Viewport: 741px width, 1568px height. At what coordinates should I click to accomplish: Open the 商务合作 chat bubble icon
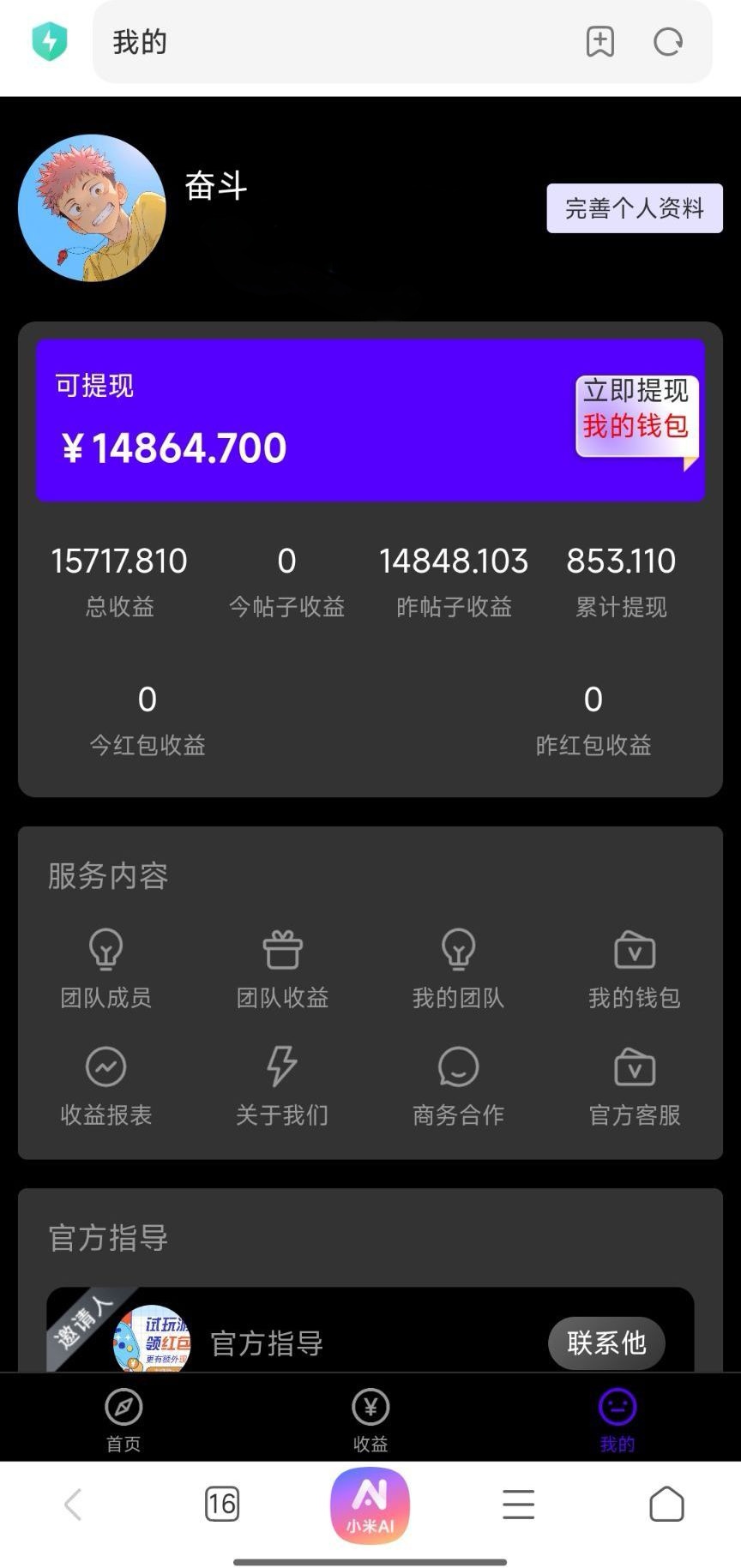pyautogui.click(x=459, y=1069)
